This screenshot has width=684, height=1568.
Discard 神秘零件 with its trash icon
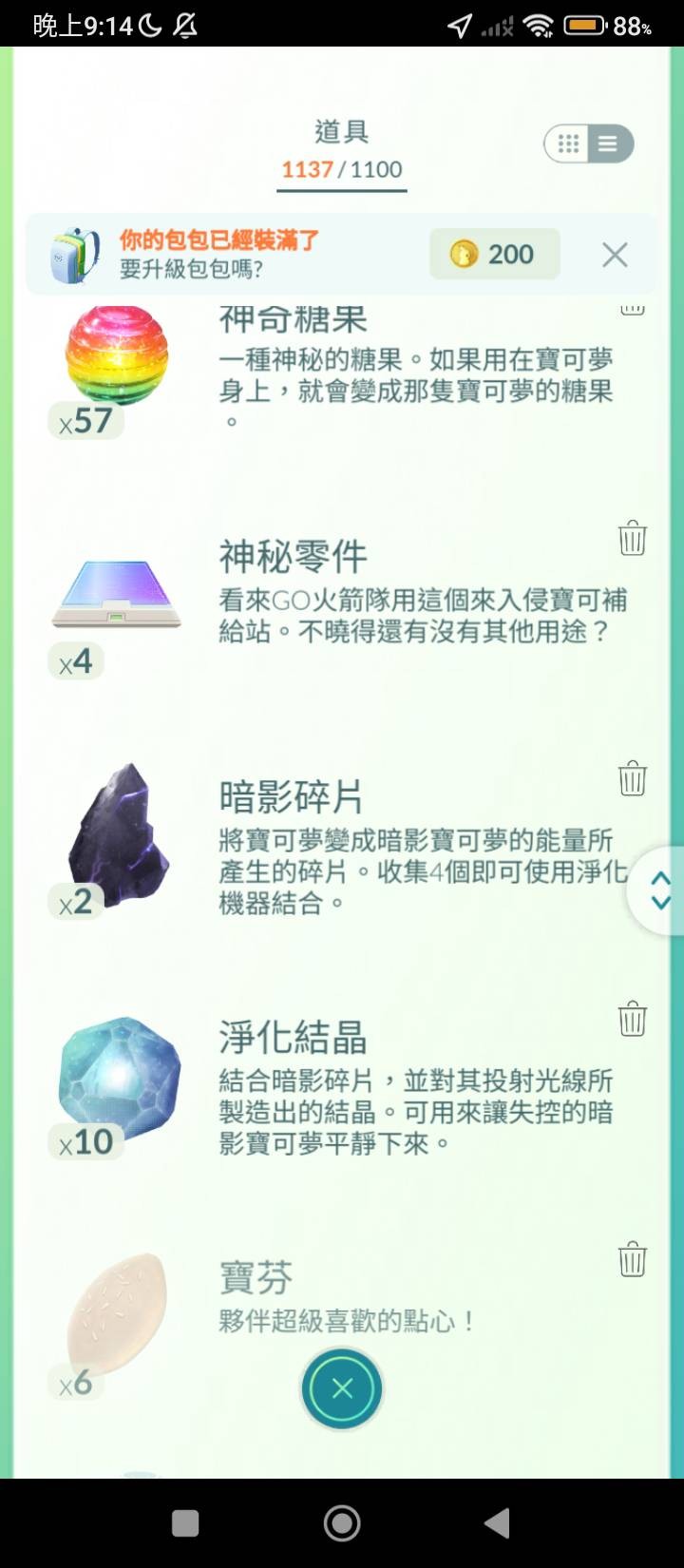tap(632, 539)
